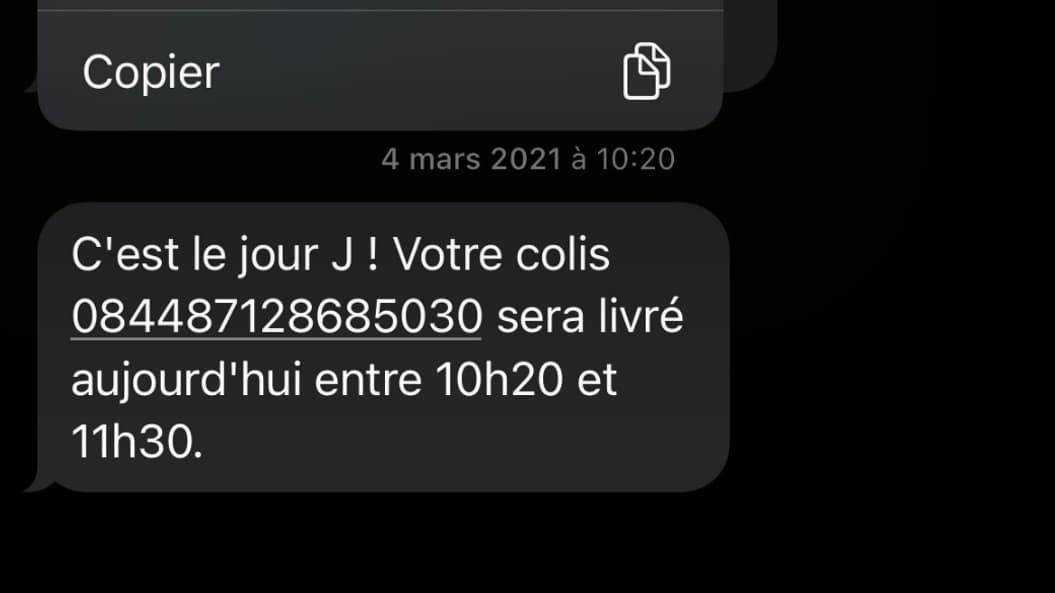1055x593 pixels.
Task: Open the tracking number 084487128685030 link
Action: 277,319
